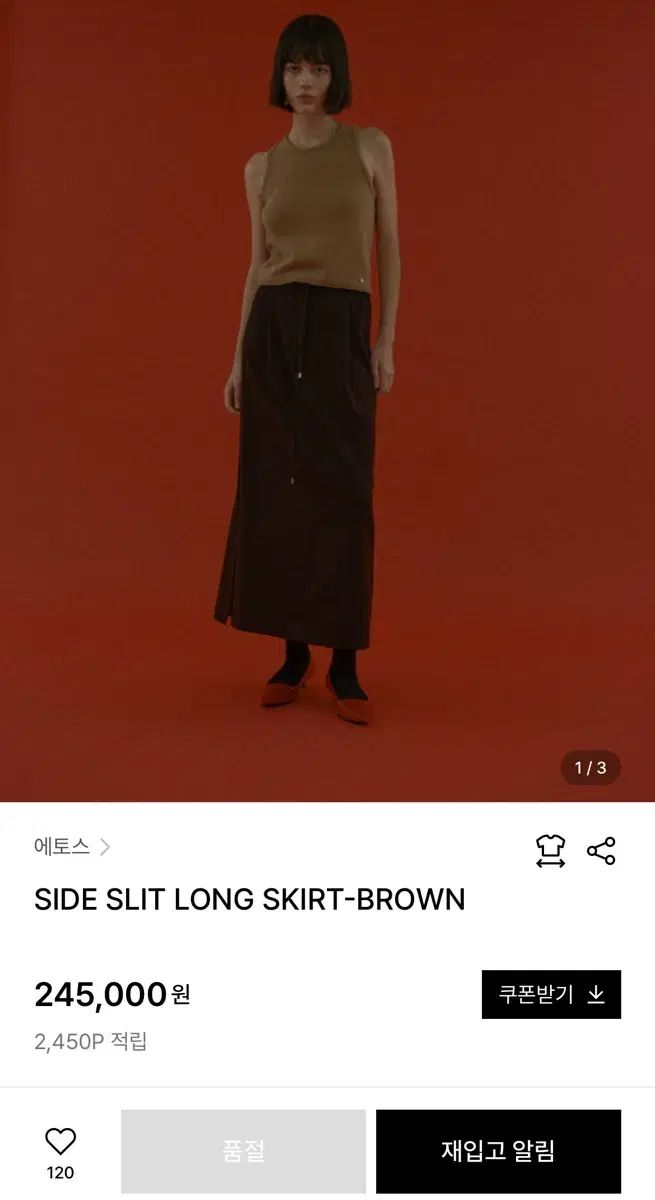Open the size comparison shirt icon
Viewport: 655px width, 1200px height.
[x=550, y=851]
